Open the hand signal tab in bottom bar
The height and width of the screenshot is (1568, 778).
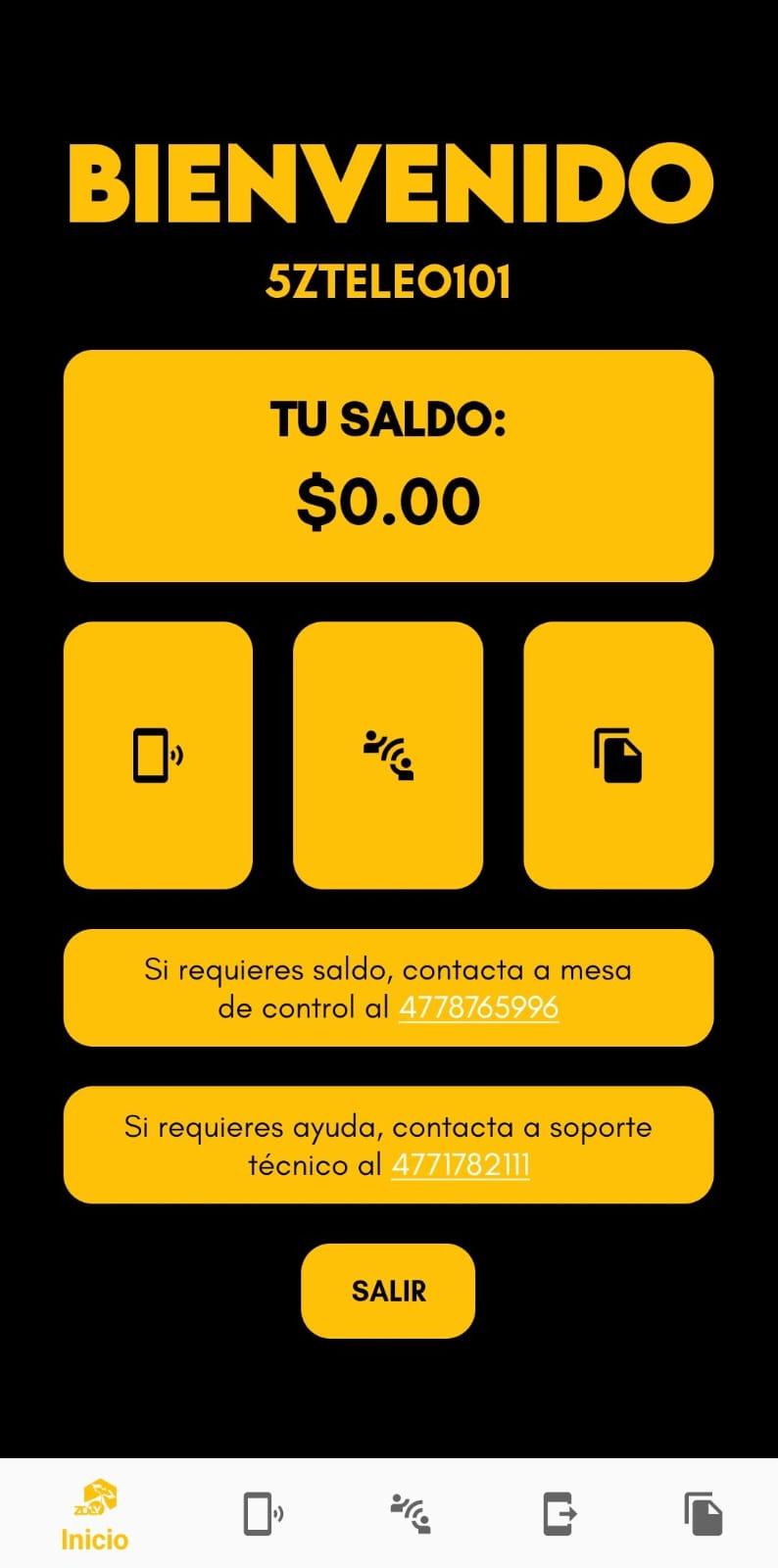[411, 1513]
